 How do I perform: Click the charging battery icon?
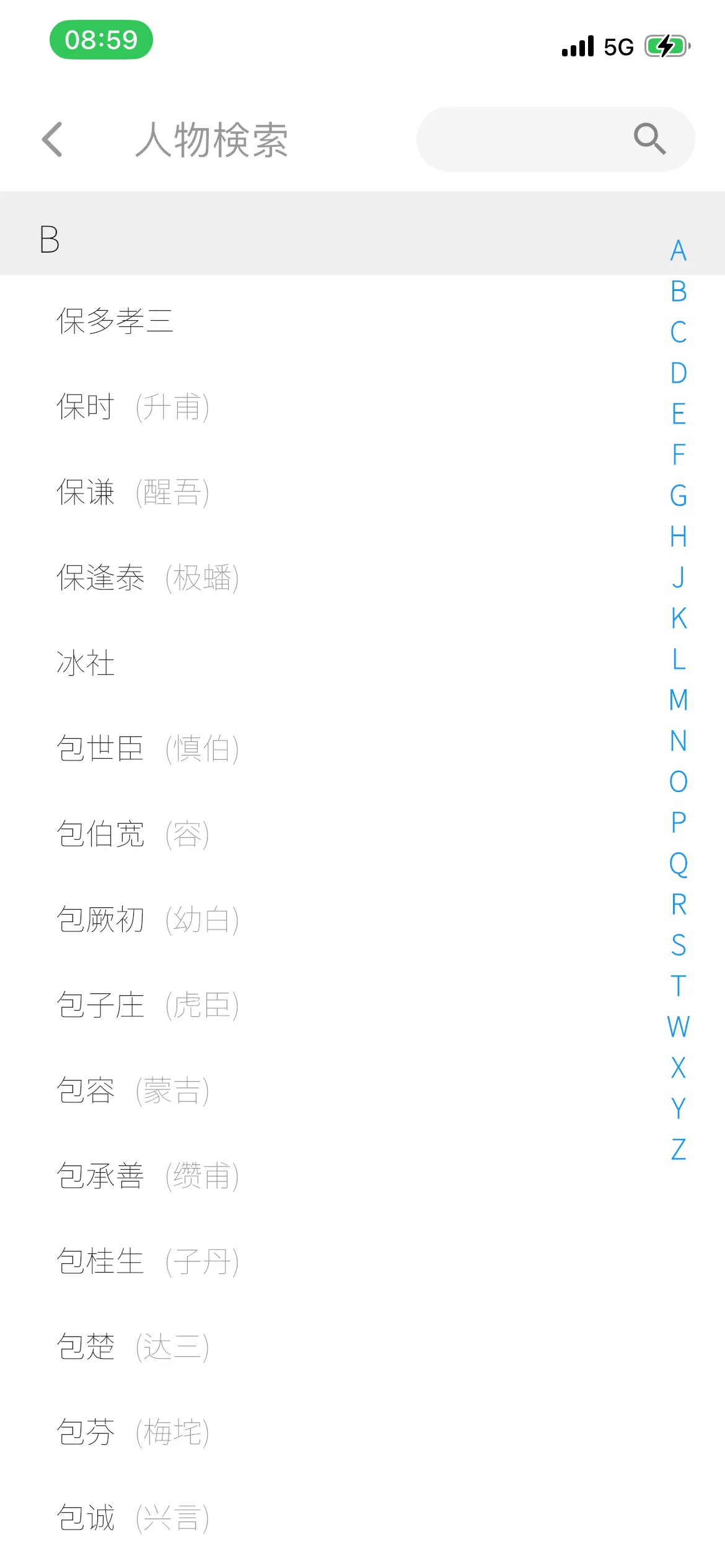pos(667,45)
